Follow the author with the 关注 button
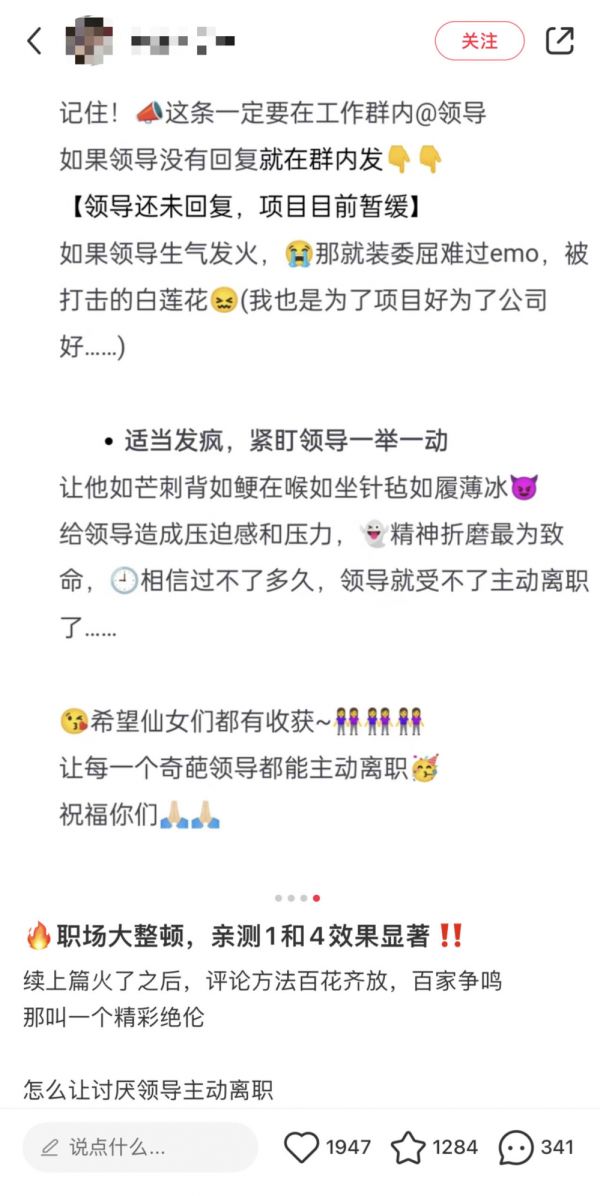This screenshot has width=600, height=1196. pyautogui.click(x=479, y=41)
